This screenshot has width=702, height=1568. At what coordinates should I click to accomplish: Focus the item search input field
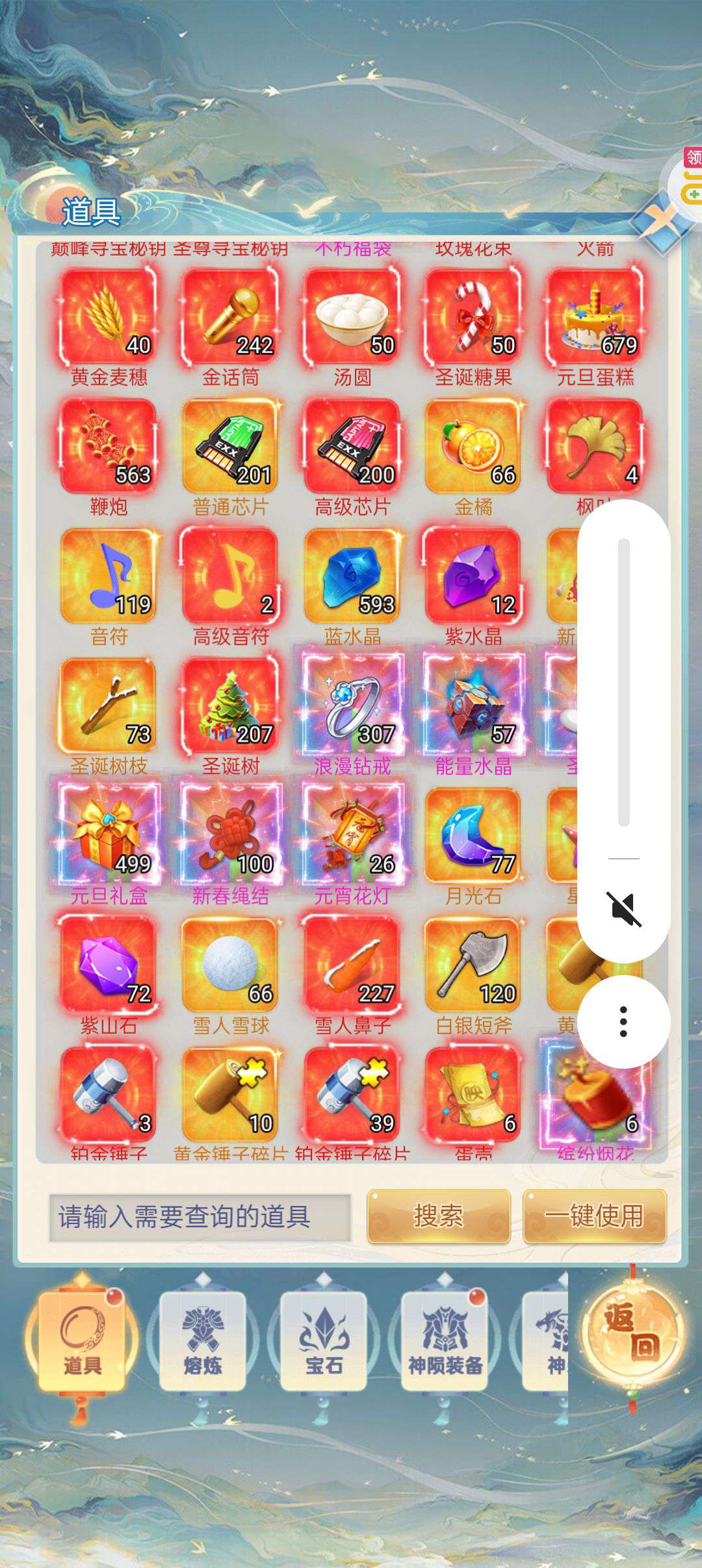pos(200,1217)
